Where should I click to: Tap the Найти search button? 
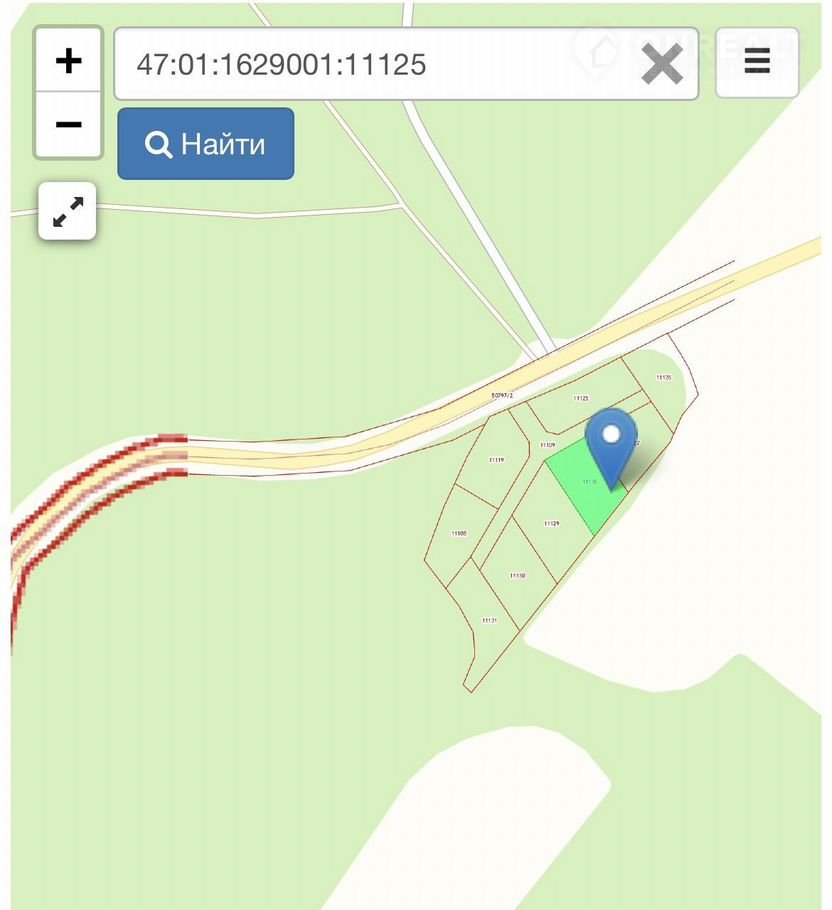(x=206, y=144)
